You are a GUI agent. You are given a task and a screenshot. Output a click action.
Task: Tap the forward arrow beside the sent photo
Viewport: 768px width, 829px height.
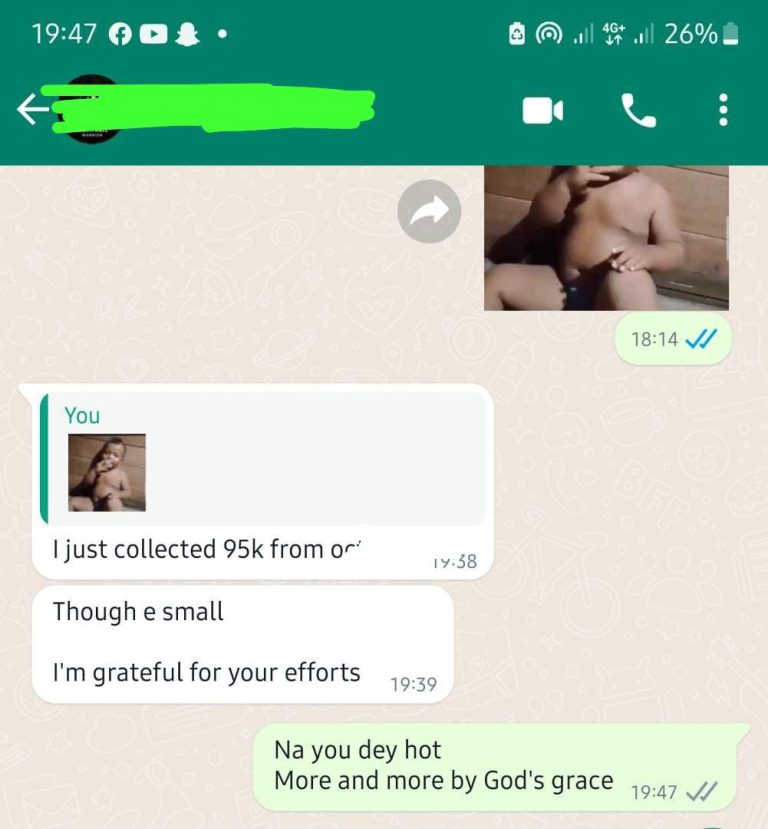point(429,210)
